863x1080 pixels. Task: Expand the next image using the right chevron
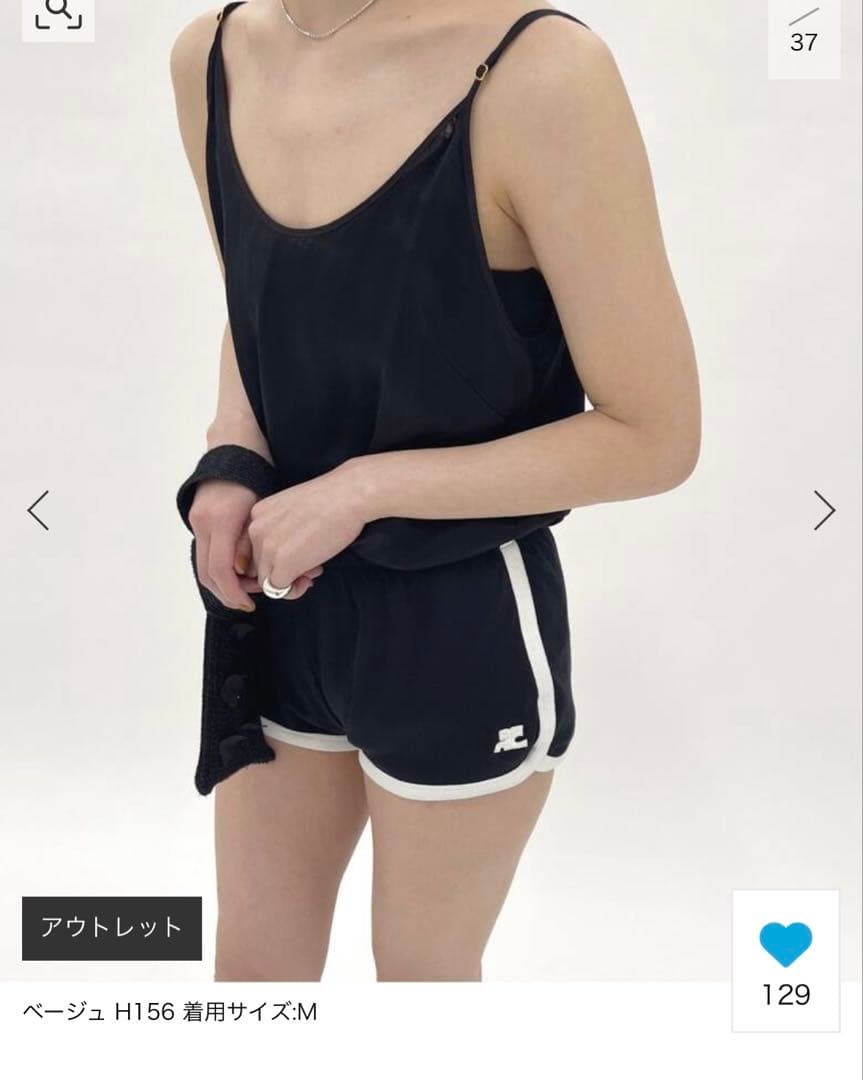pos(824,510)
